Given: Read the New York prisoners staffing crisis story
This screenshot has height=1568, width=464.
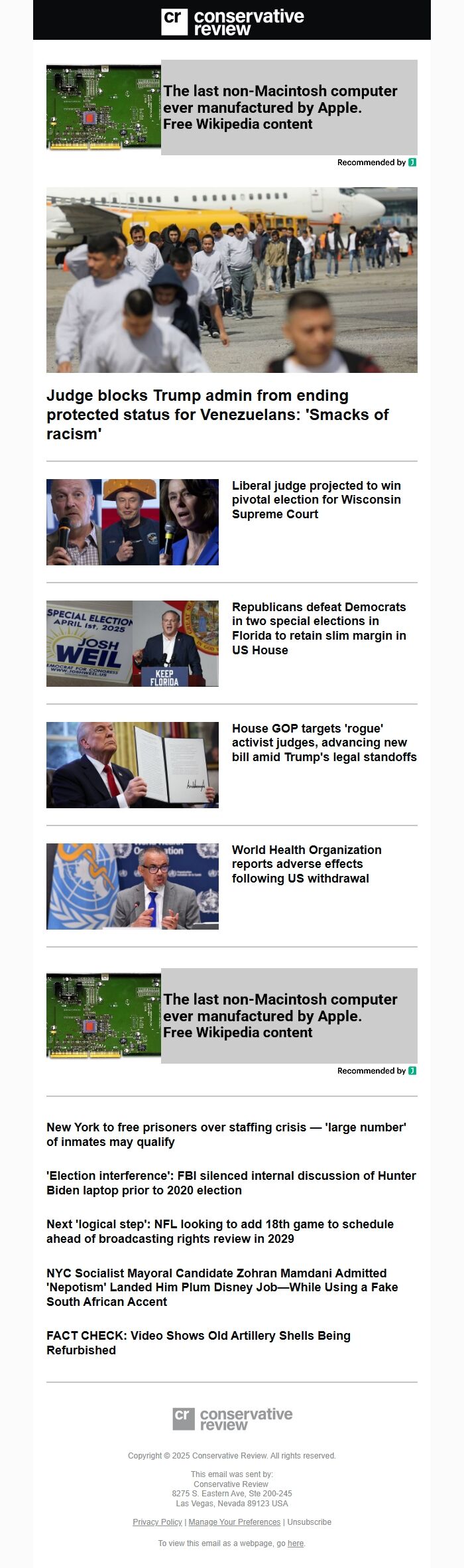Looking at the screenshot, I should [226, 1134].
